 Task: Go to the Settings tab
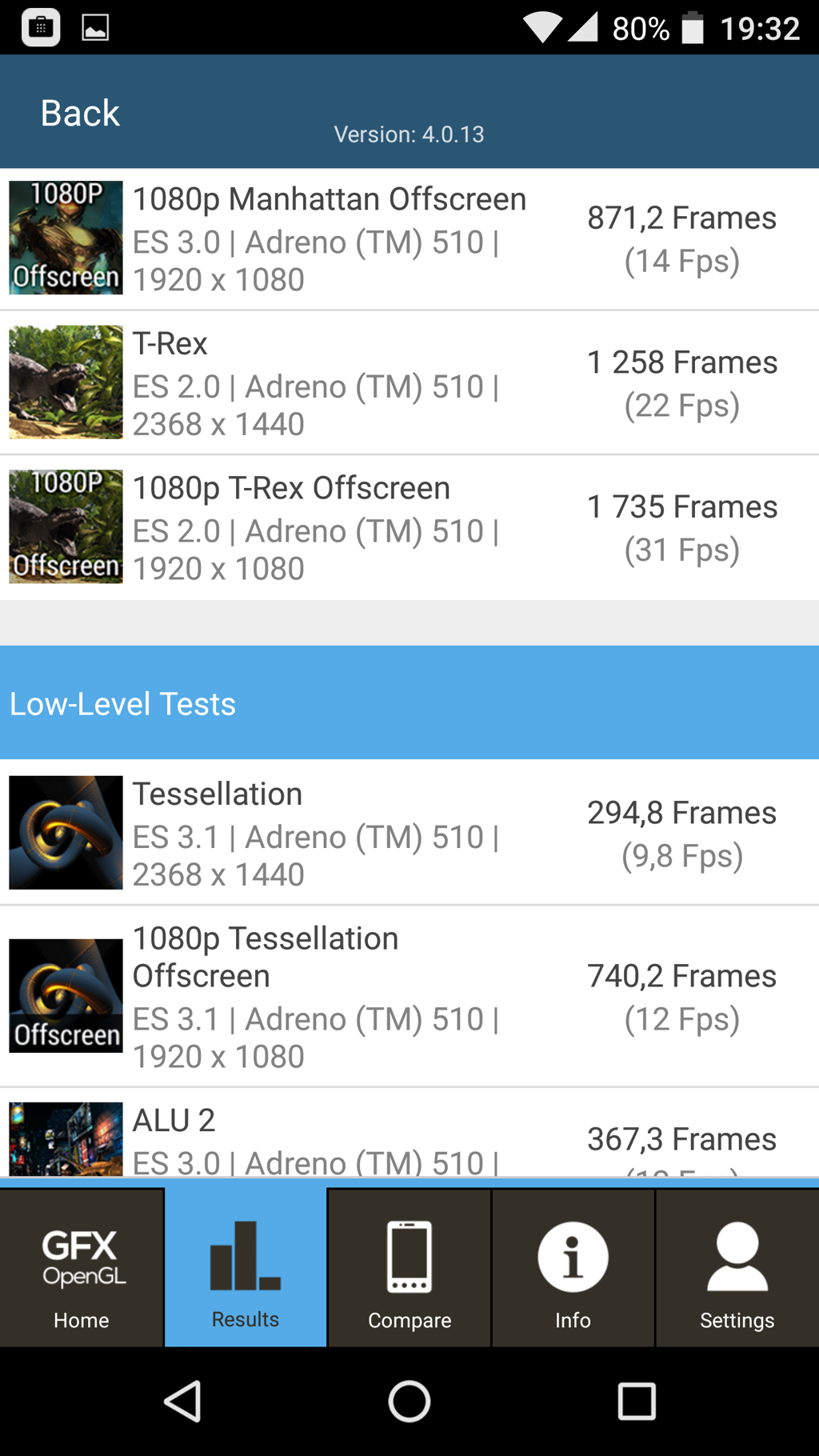[x=737, y=1268]
